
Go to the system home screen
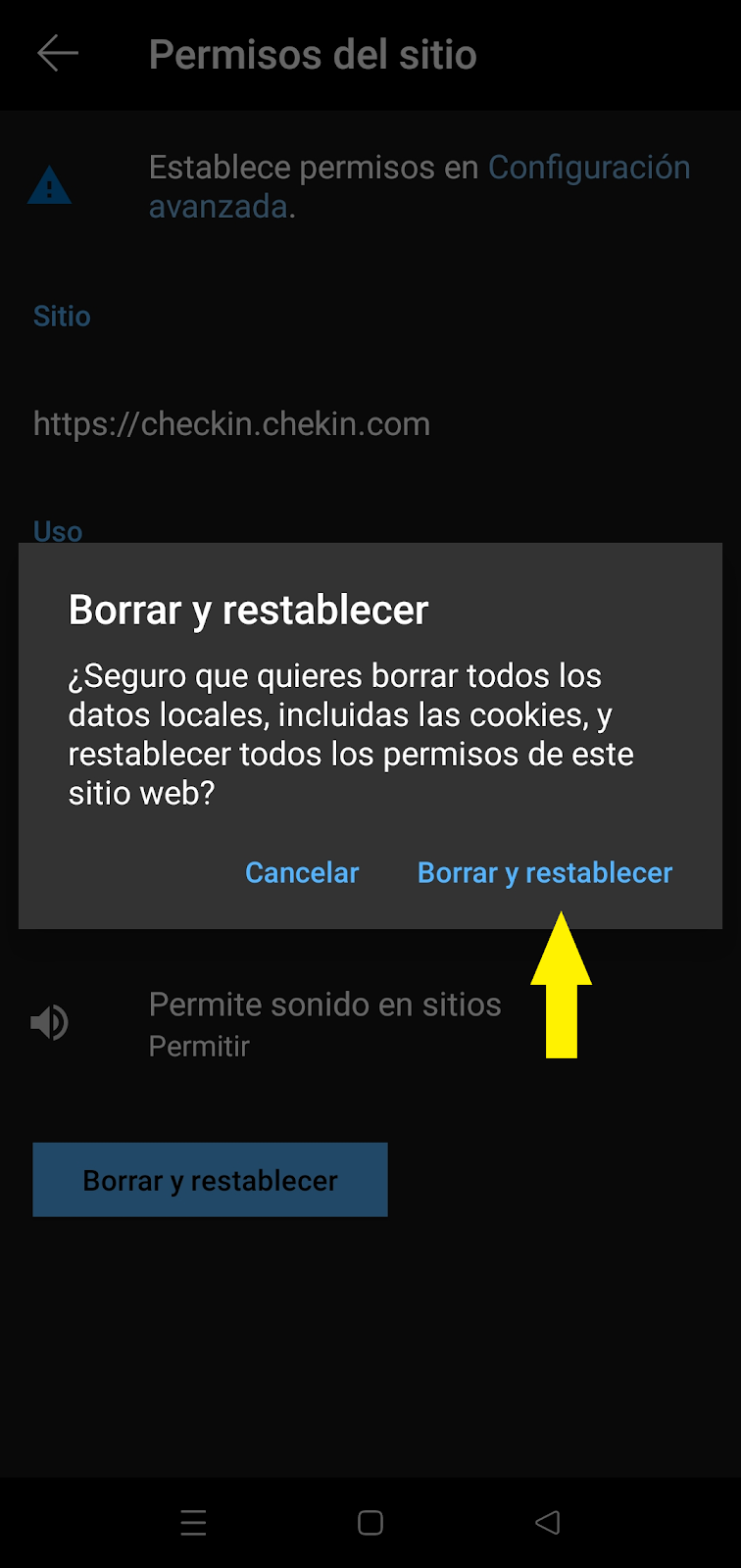[370, 1522]
